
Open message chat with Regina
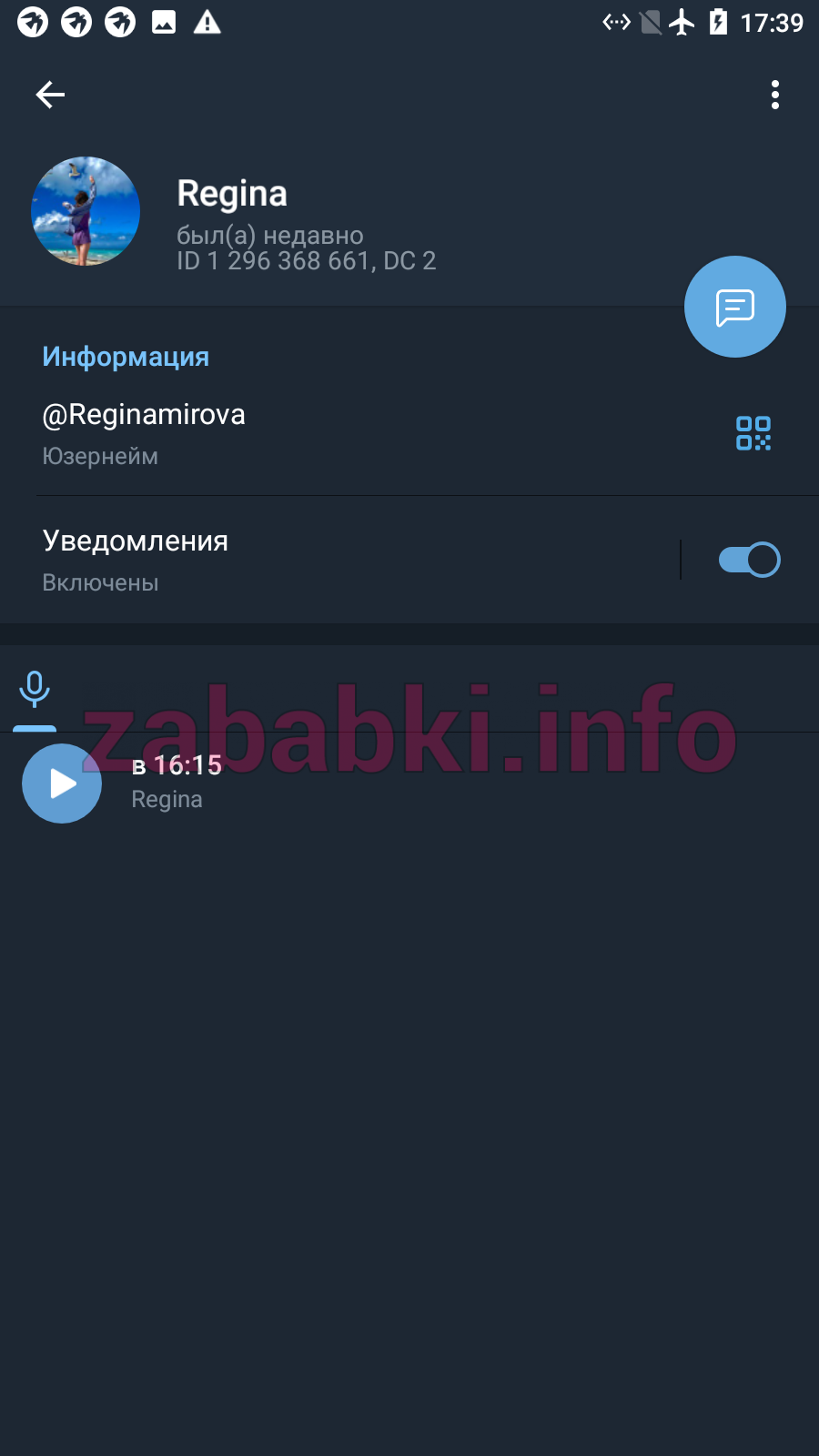(735, 307)
